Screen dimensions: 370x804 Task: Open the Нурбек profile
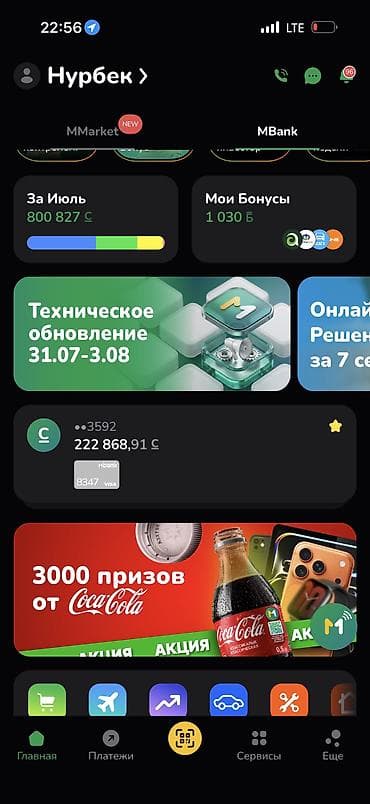point(81,76)
